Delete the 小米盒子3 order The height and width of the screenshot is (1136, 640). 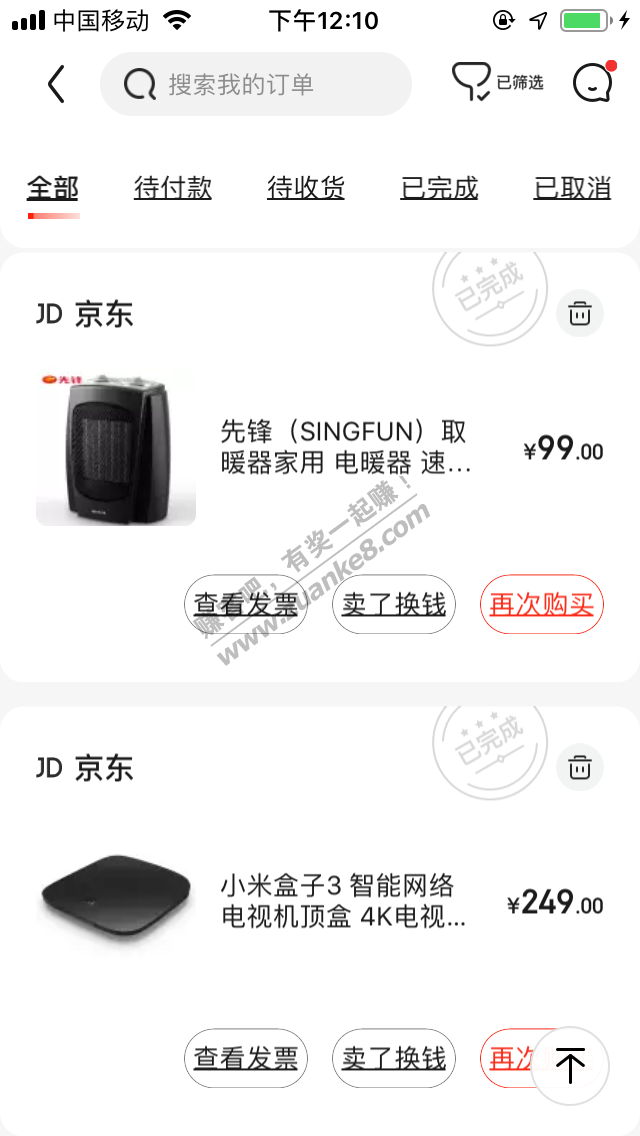[x=580, y=768]
